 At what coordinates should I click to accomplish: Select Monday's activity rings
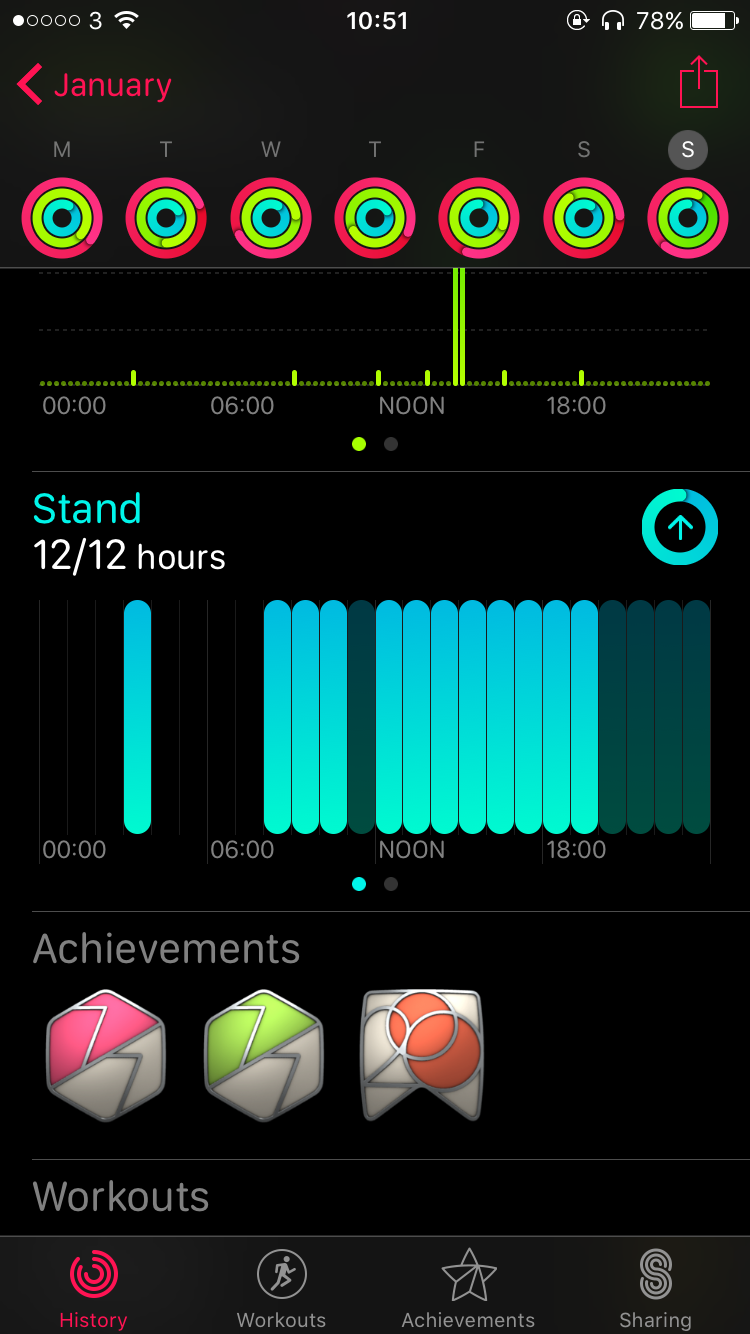tap(62, 218)
